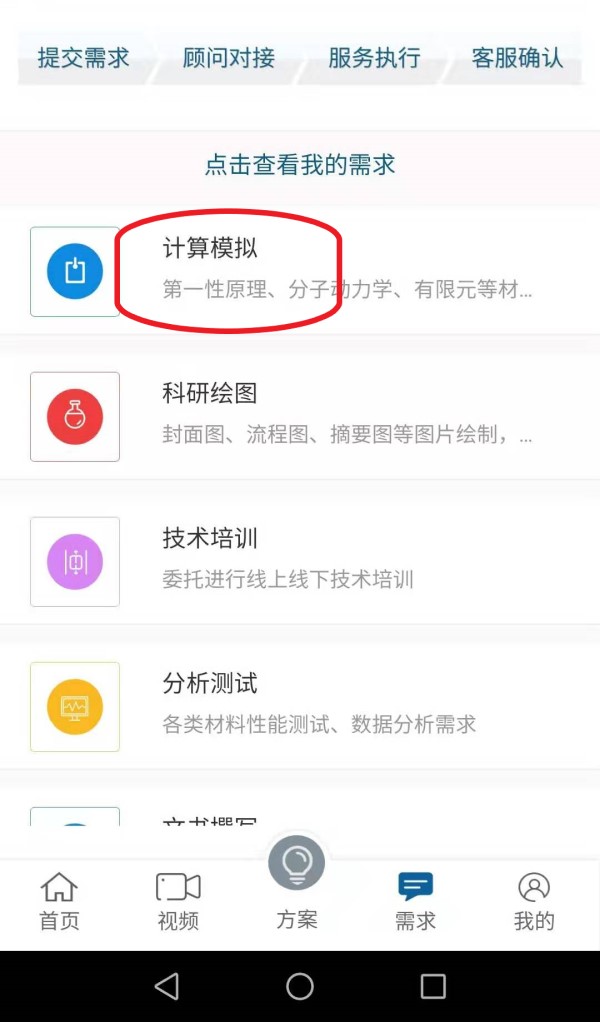Open the 分析测试 entry

pyautogui.click(x=300, y=706)
